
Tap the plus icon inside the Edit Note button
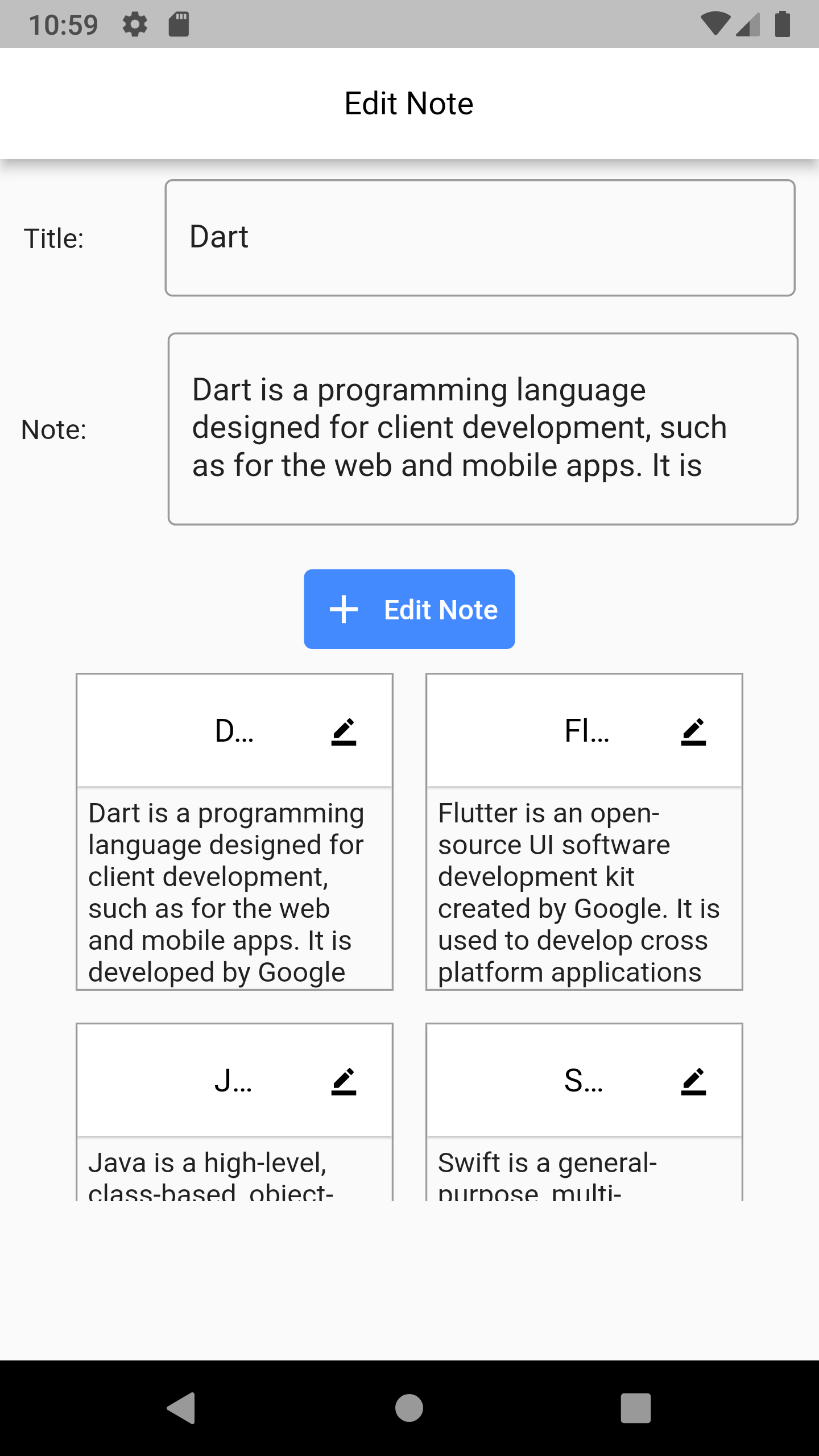[344, 609]
